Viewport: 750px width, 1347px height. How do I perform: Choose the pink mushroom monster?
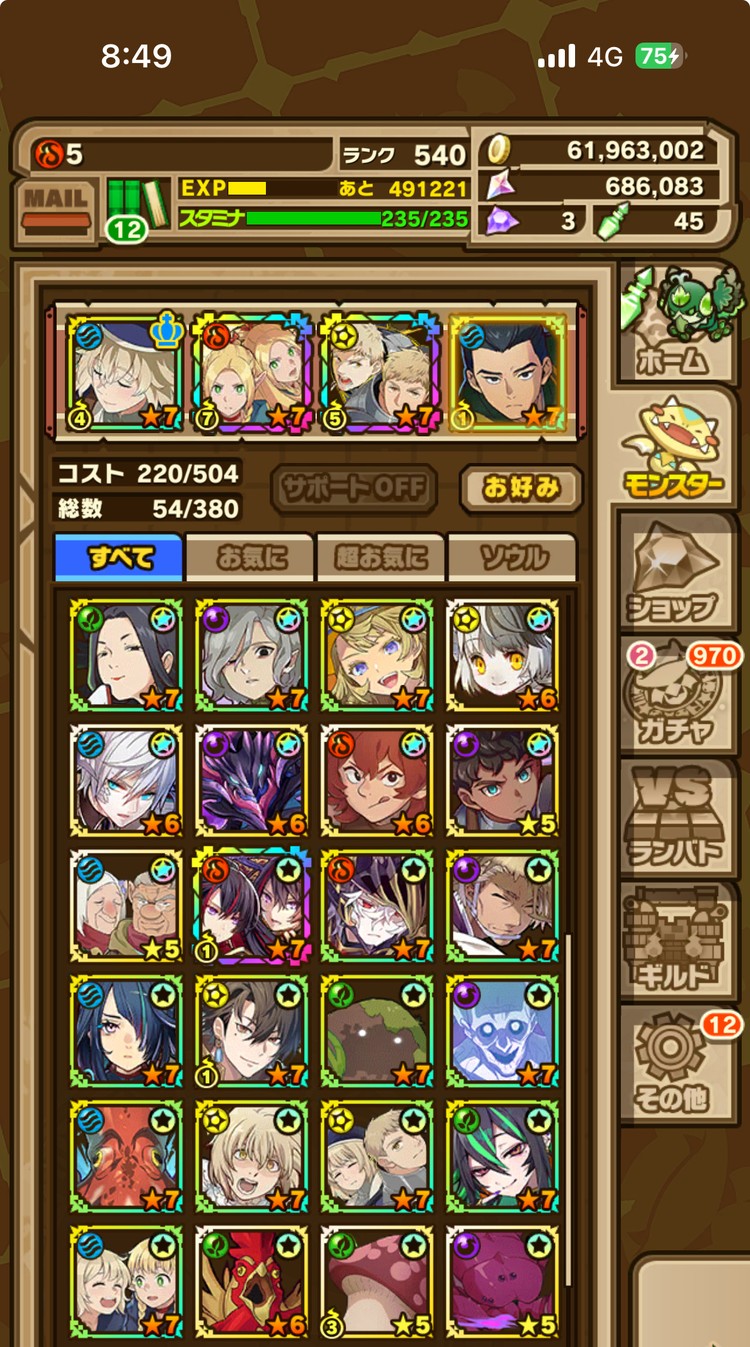click(377, 1281)
